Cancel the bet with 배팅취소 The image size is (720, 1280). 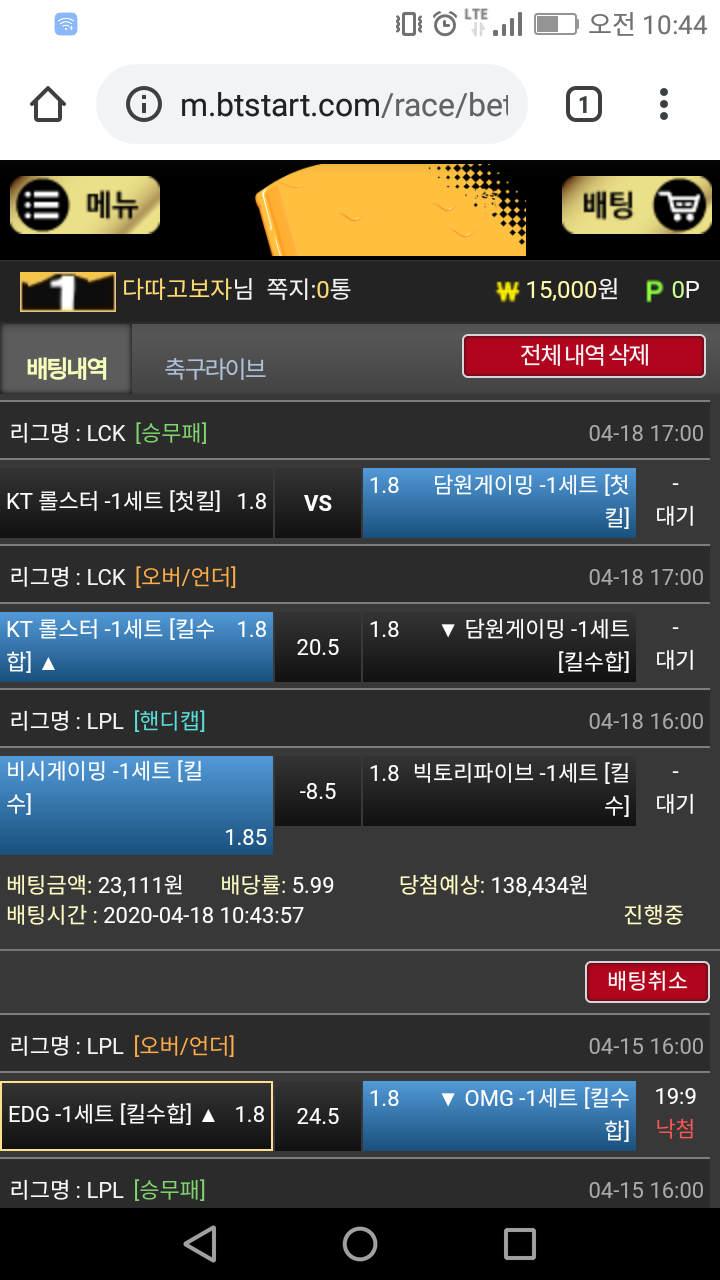coord(647,981)
